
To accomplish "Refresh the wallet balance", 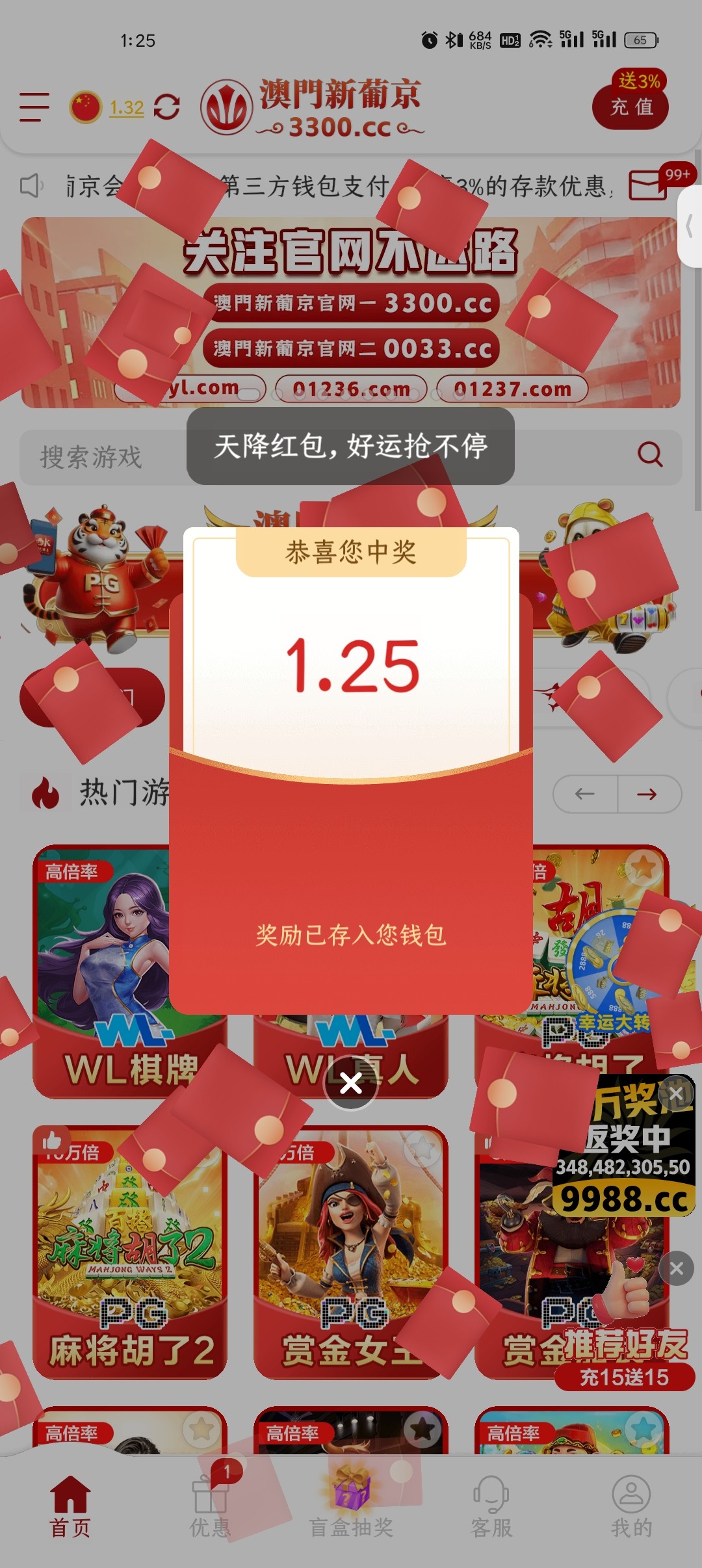I will click(167, 107).
